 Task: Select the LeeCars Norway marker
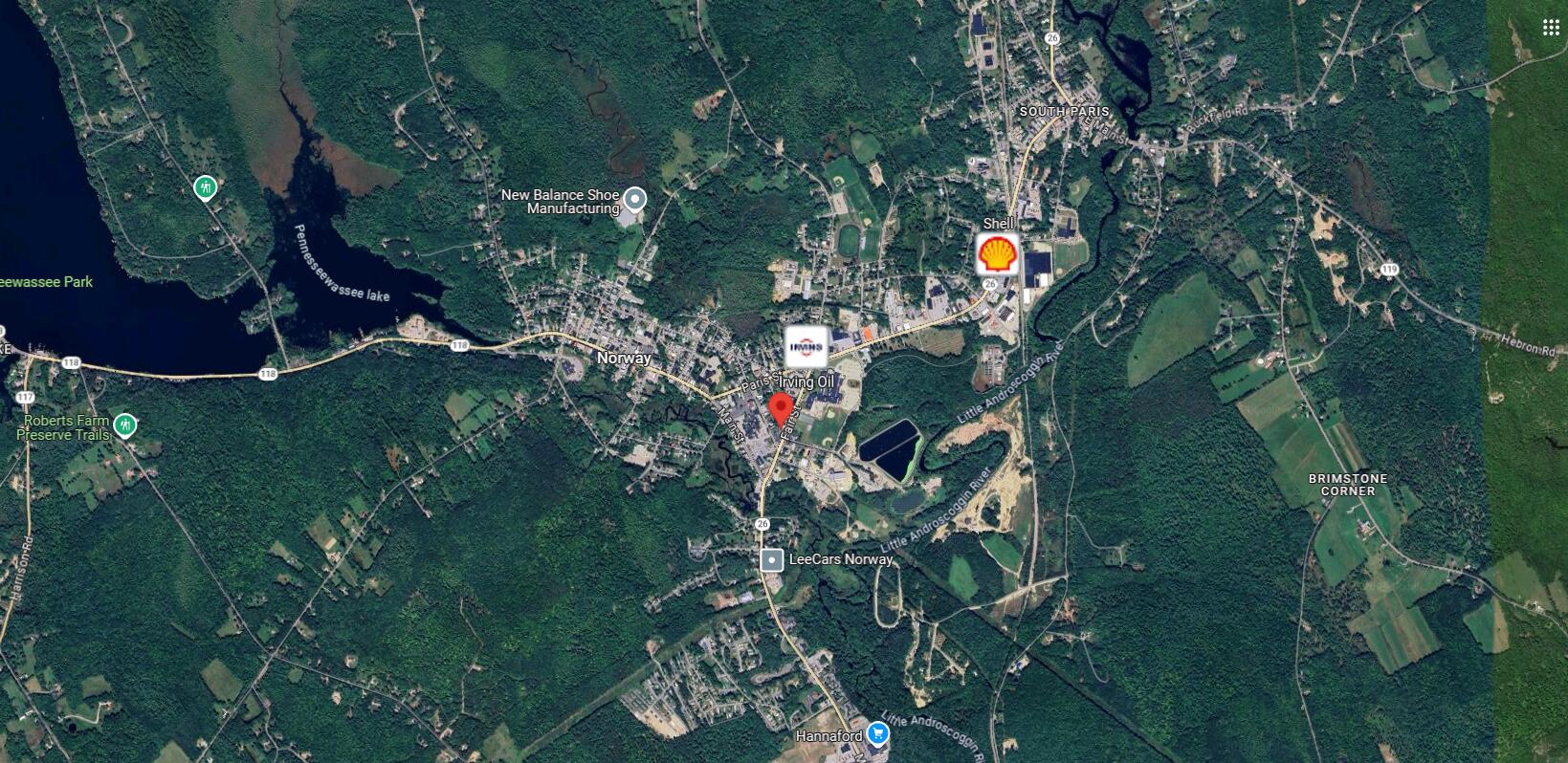[x=772, y=560]
